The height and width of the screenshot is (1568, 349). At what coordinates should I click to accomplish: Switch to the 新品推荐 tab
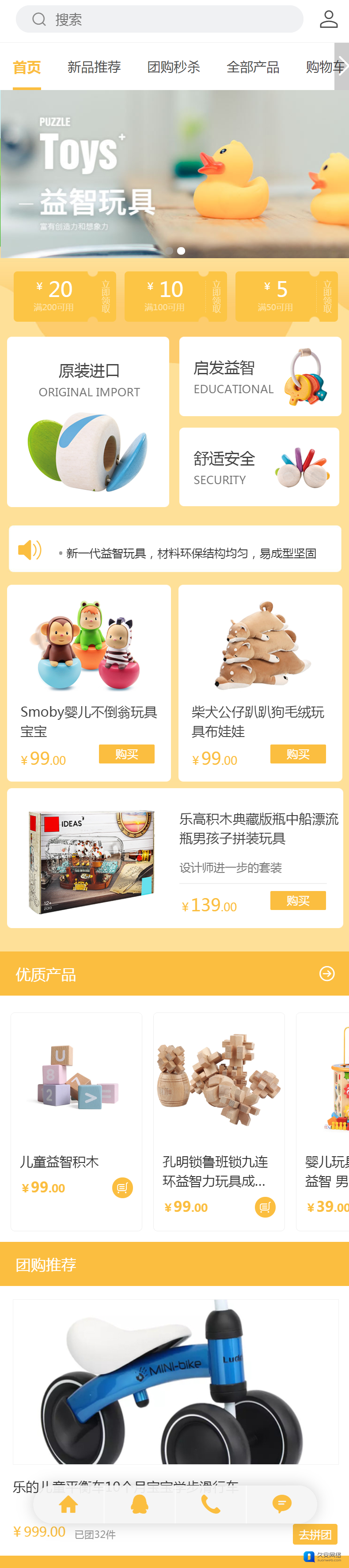[94, 67]
